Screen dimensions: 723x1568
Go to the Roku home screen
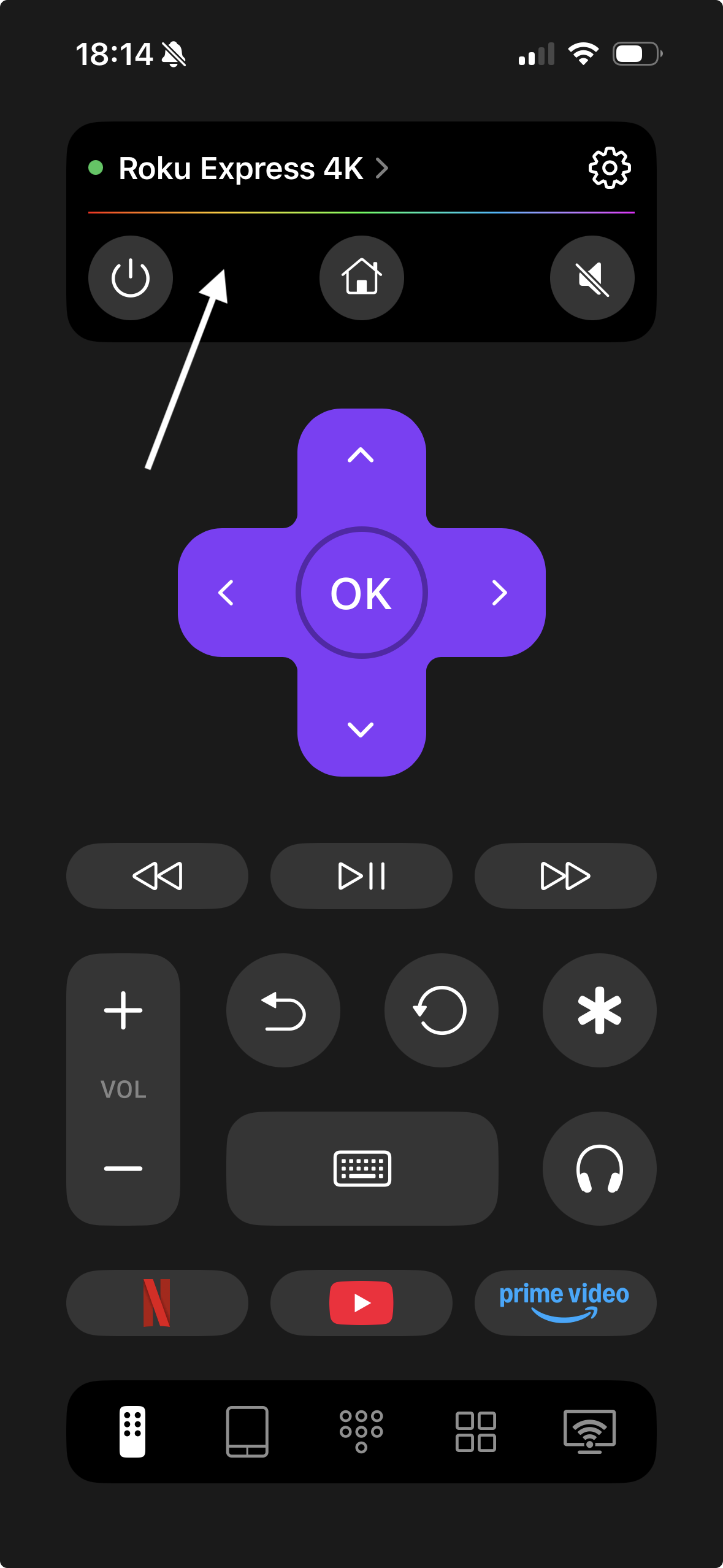[x=361, y=278]
